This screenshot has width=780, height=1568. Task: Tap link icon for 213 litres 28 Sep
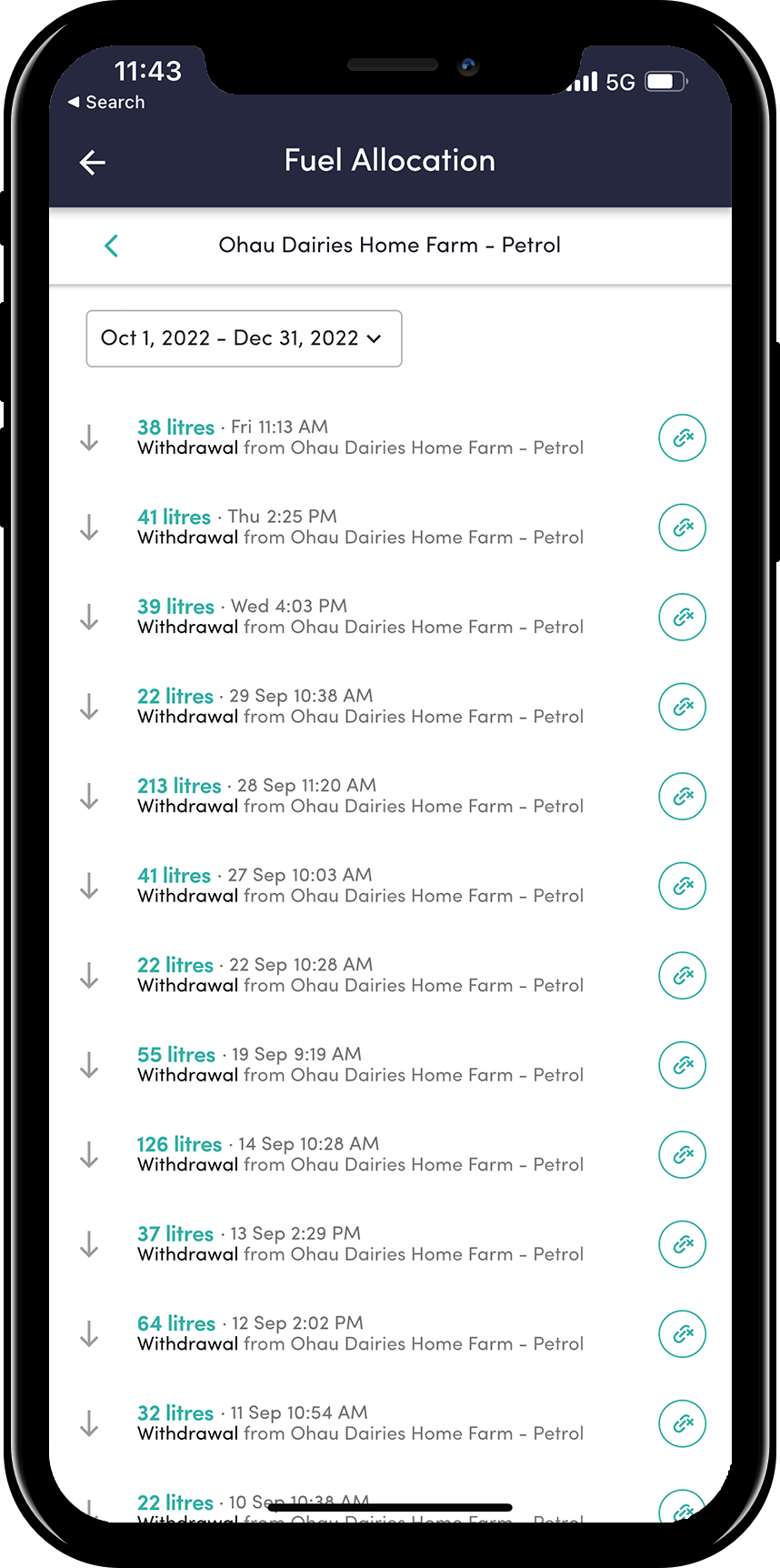[x=682, y=797]
